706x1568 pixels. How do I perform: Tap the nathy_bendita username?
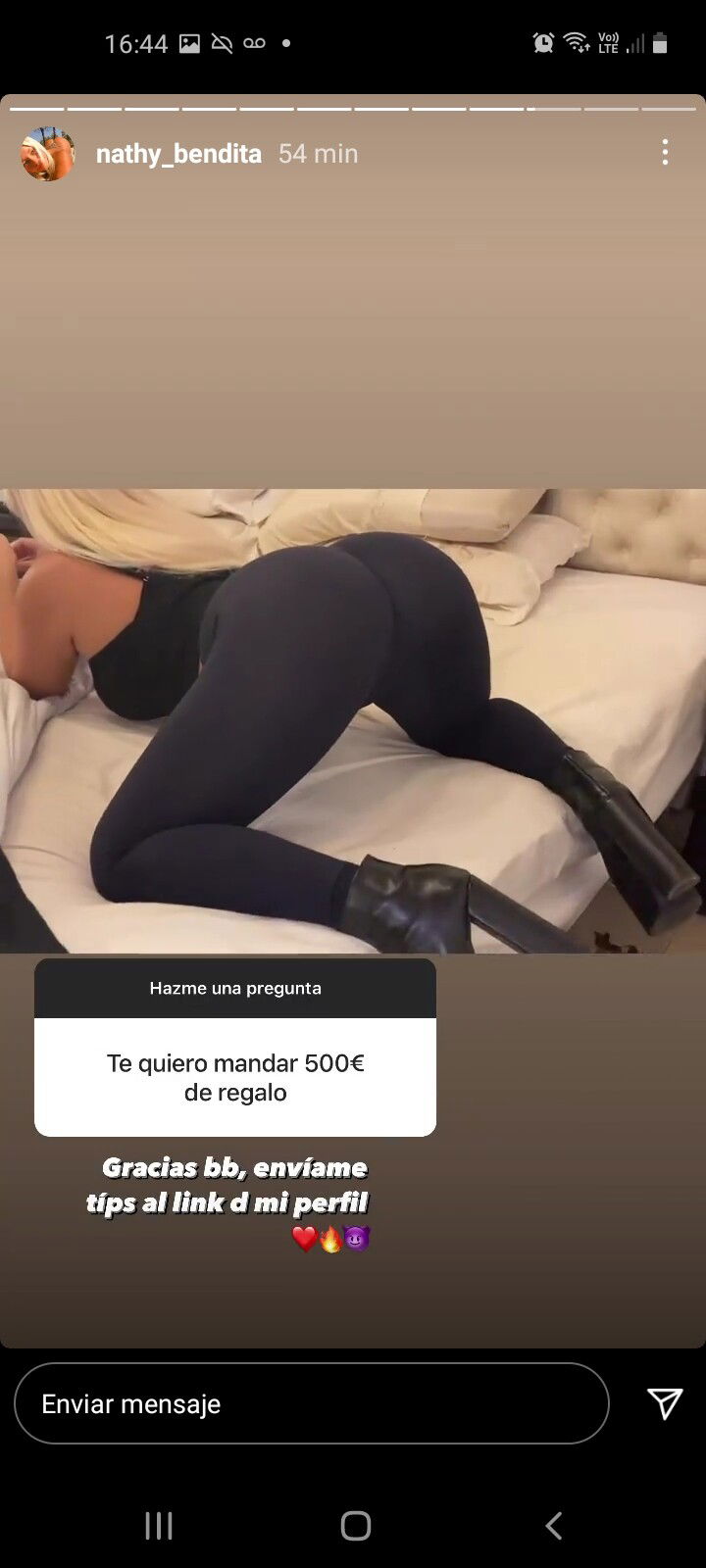178,154
